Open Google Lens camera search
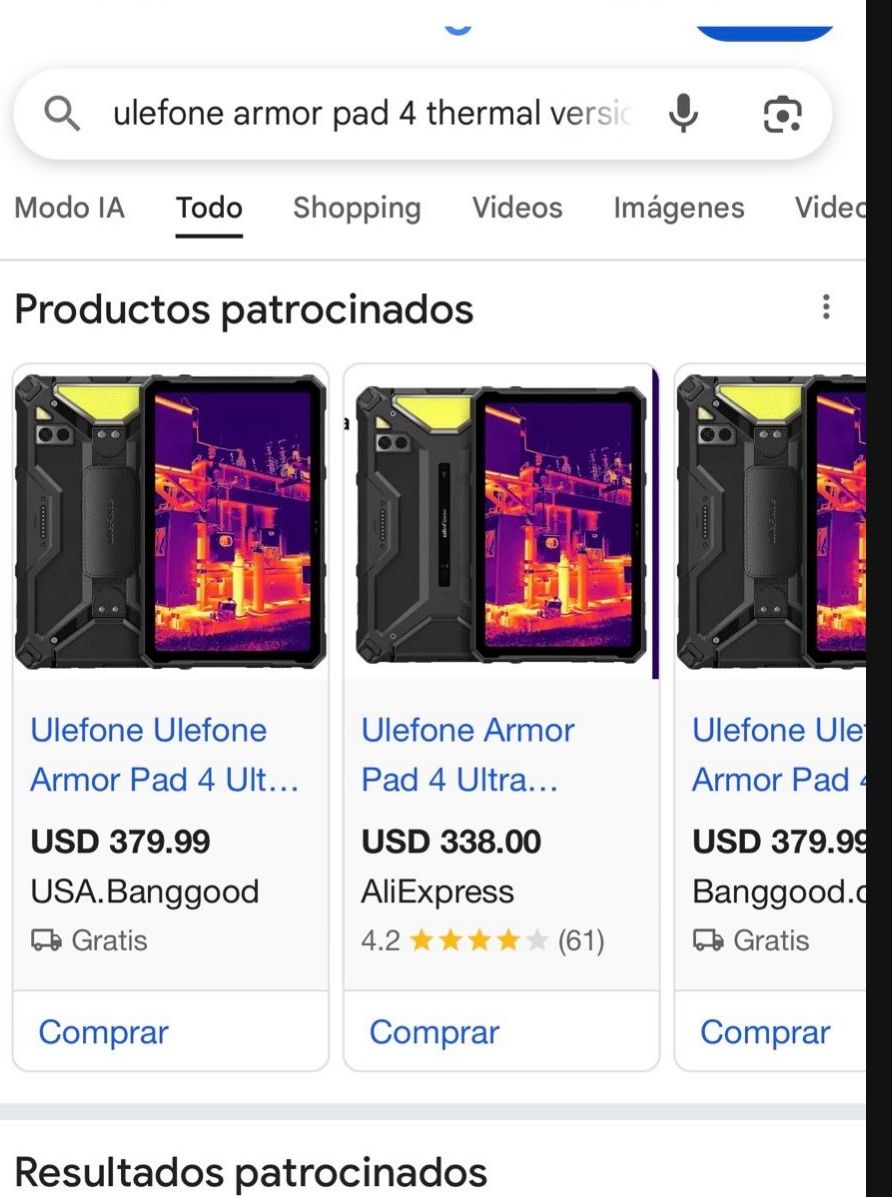This screenshot has width=892, height=1197. 781,114
